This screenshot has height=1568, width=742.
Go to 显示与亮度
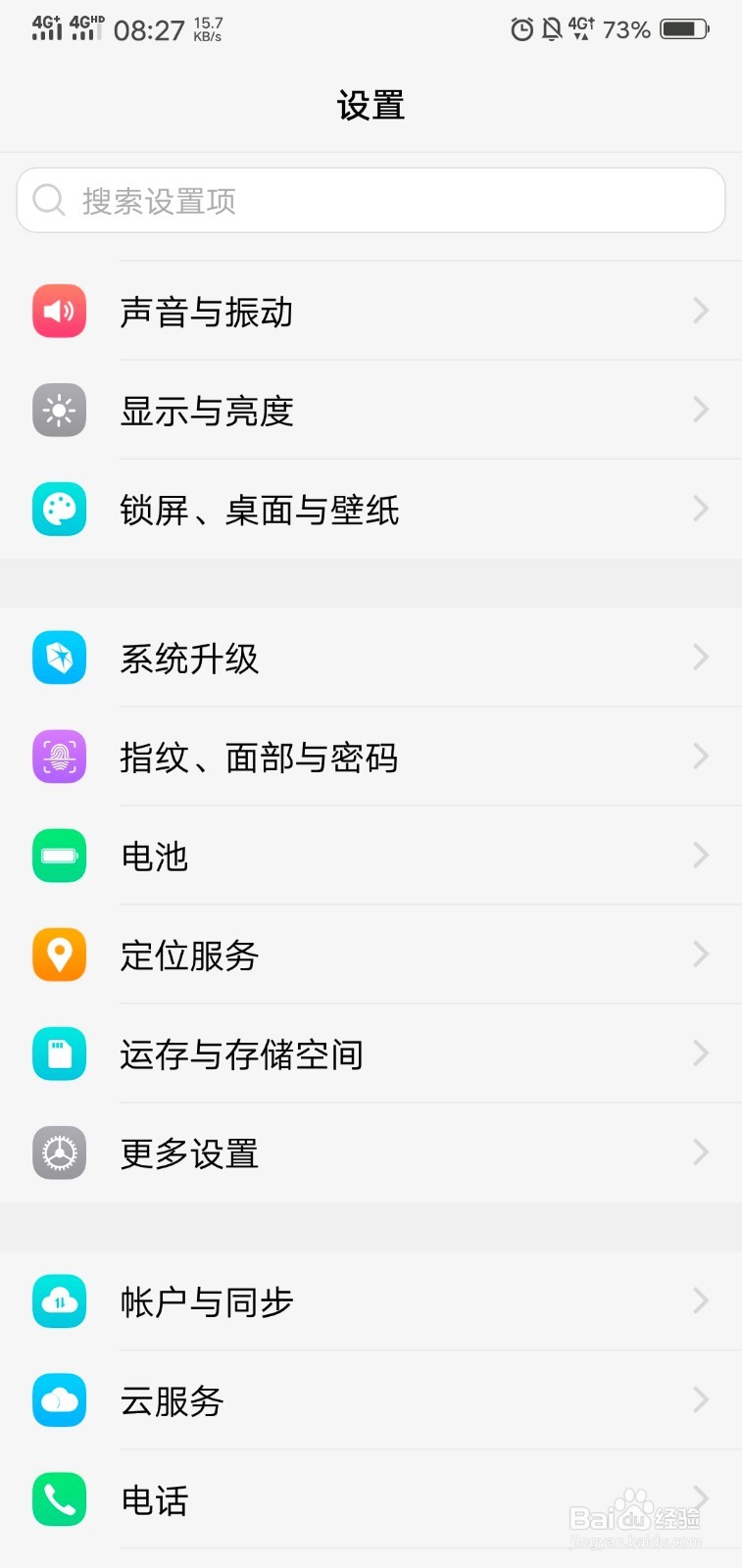371,411
